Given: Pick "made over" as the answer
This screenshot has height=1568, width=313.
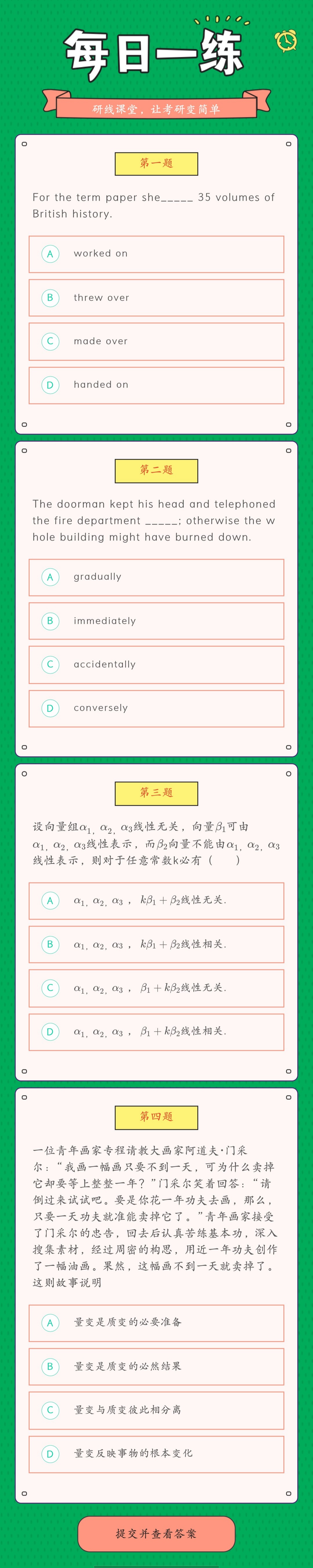Looking at the screenshot, I should (156, 341).
